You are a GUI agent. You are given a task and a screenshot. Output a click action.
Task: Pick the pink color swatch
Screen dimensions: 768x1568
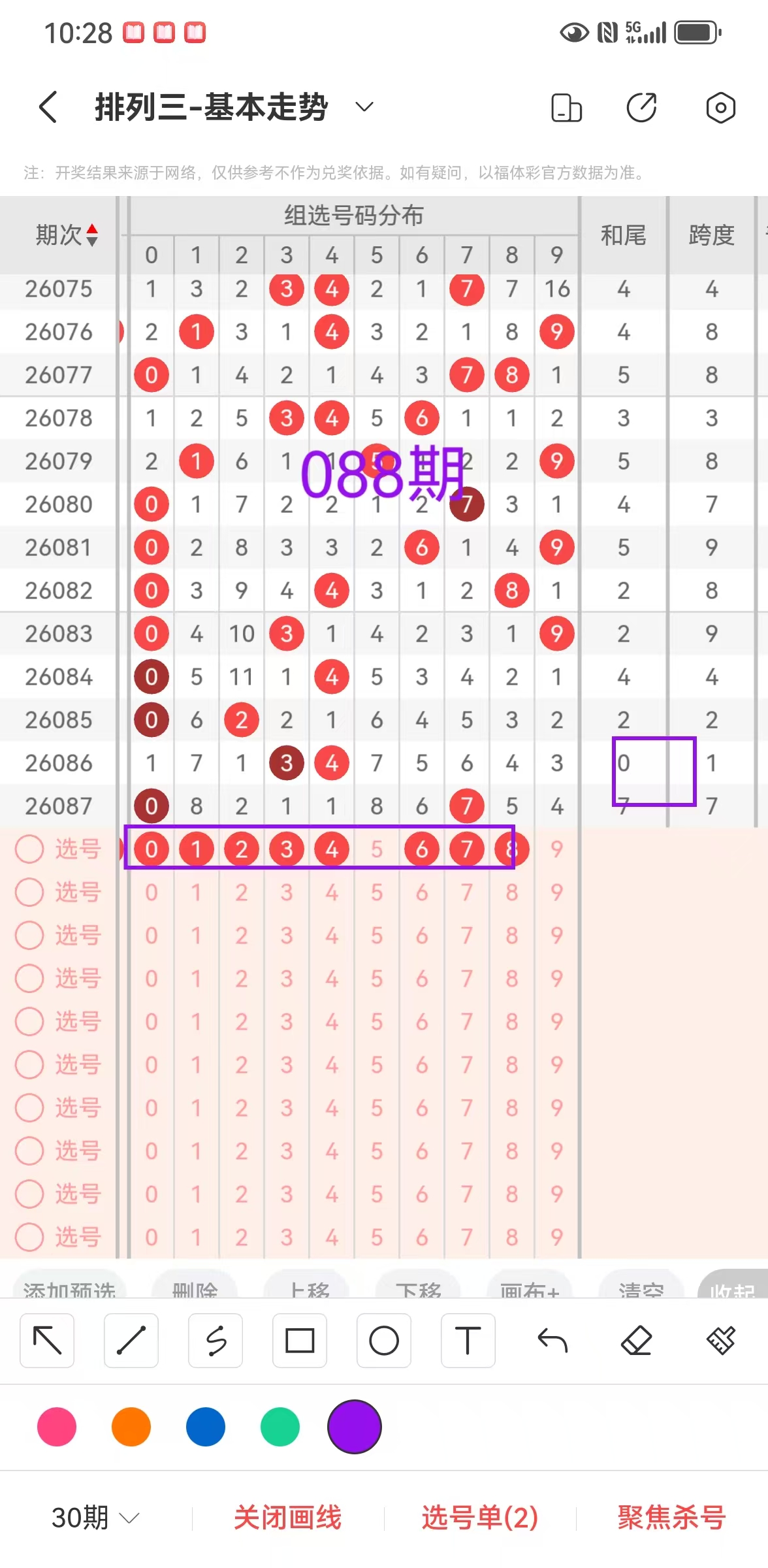(57, 1427)
